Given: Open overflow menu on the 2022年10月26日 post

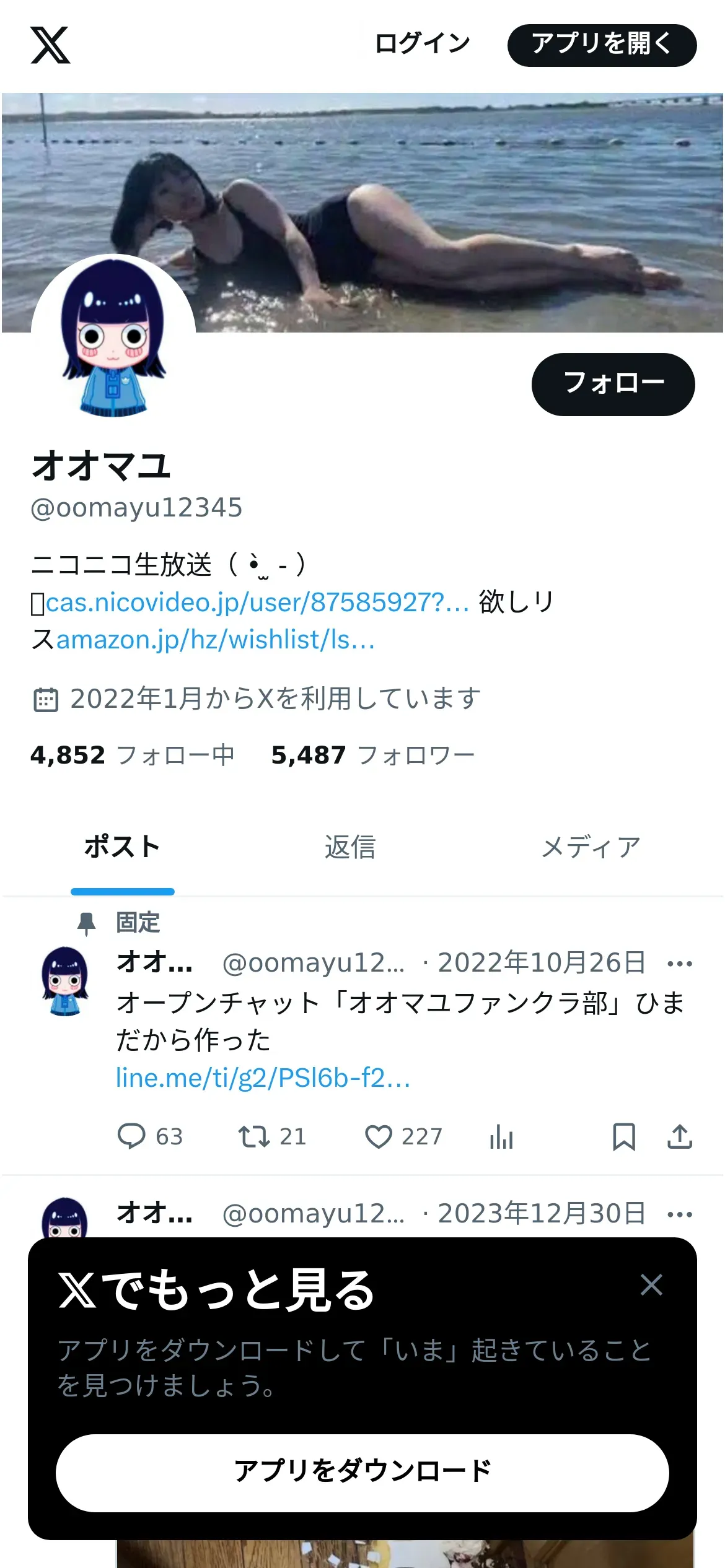Looking at the screenshot, I should [x=680, y=964].
